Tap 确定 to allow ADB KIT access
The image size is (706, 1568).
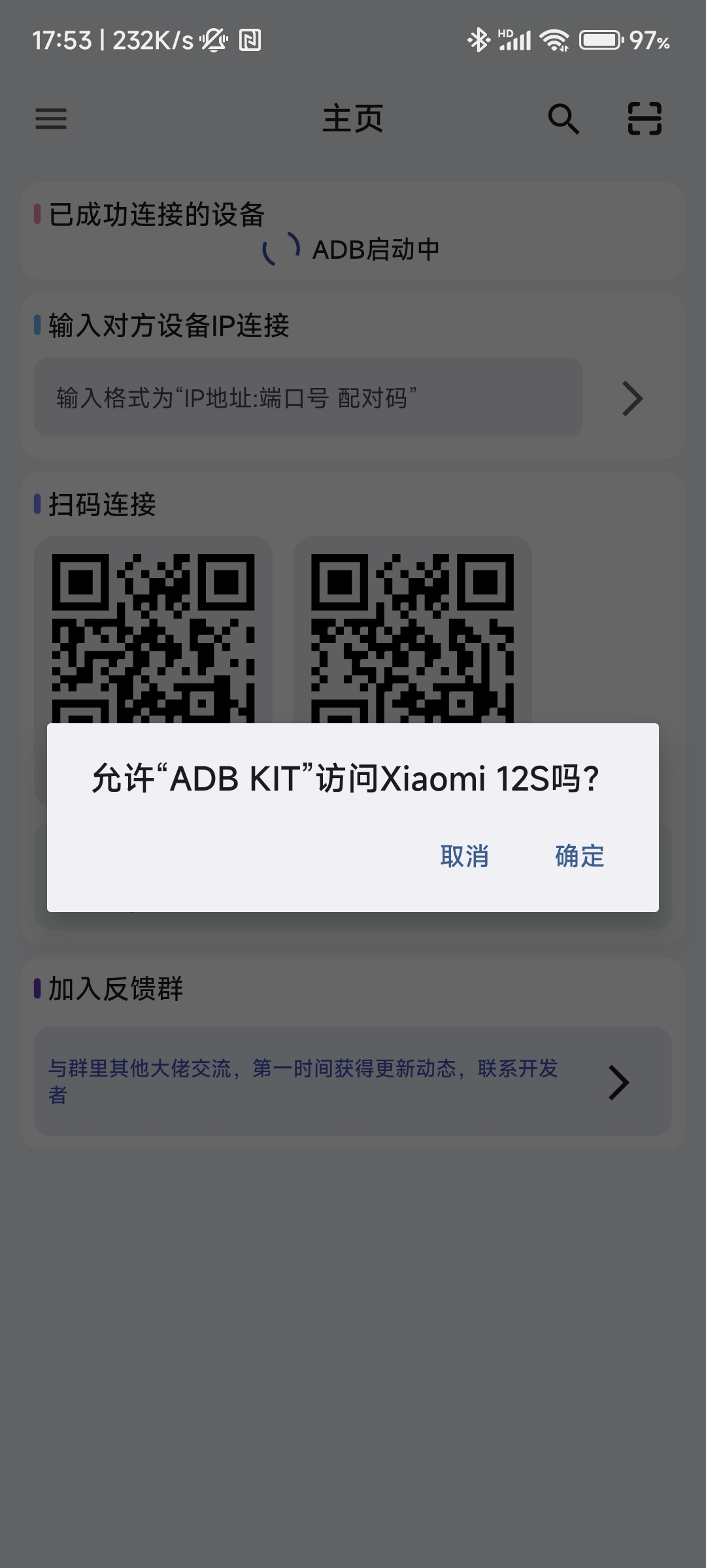[579, 856]
